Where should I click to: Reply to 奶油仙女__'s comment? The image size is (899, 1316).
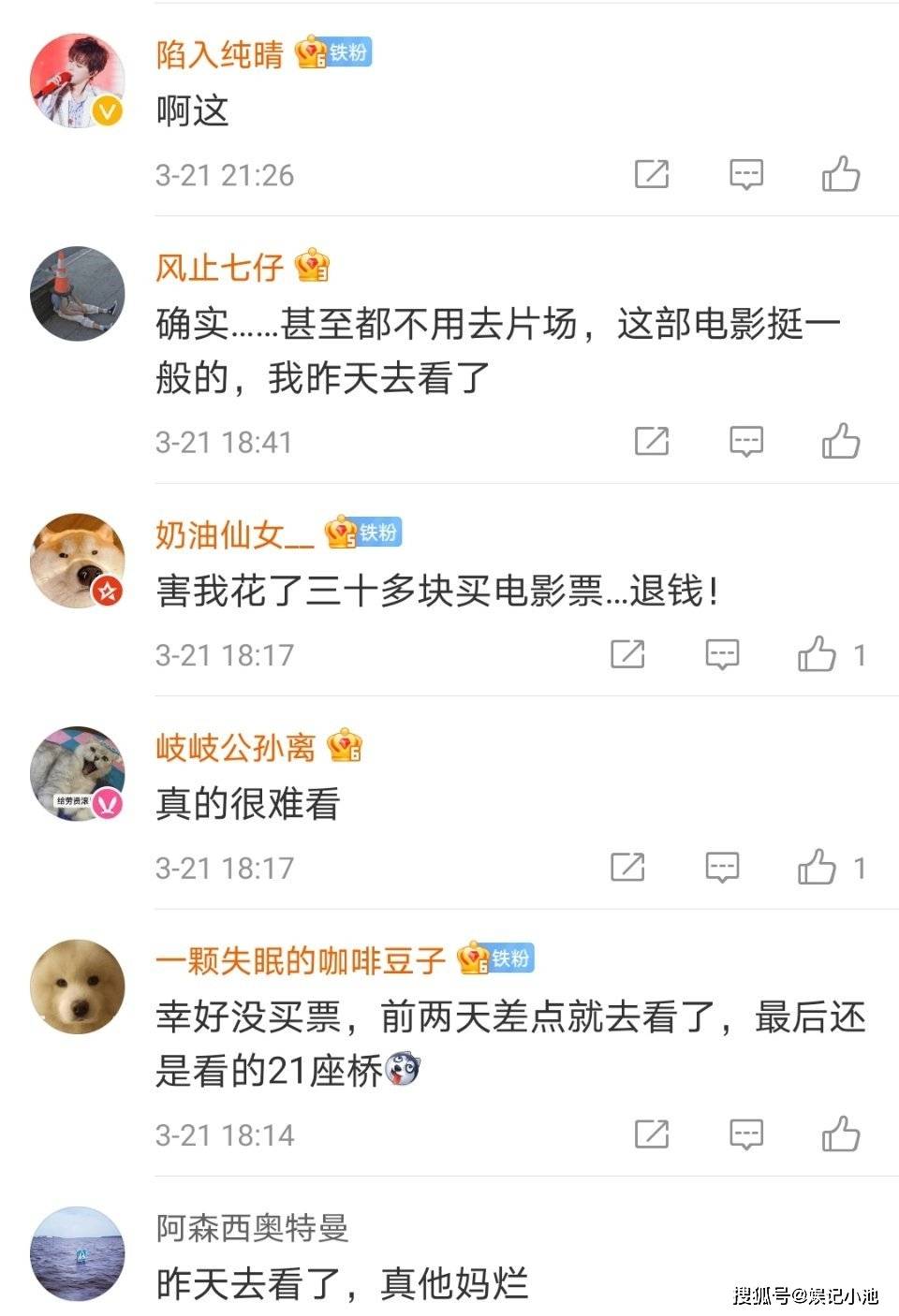(x=721, y=654)
